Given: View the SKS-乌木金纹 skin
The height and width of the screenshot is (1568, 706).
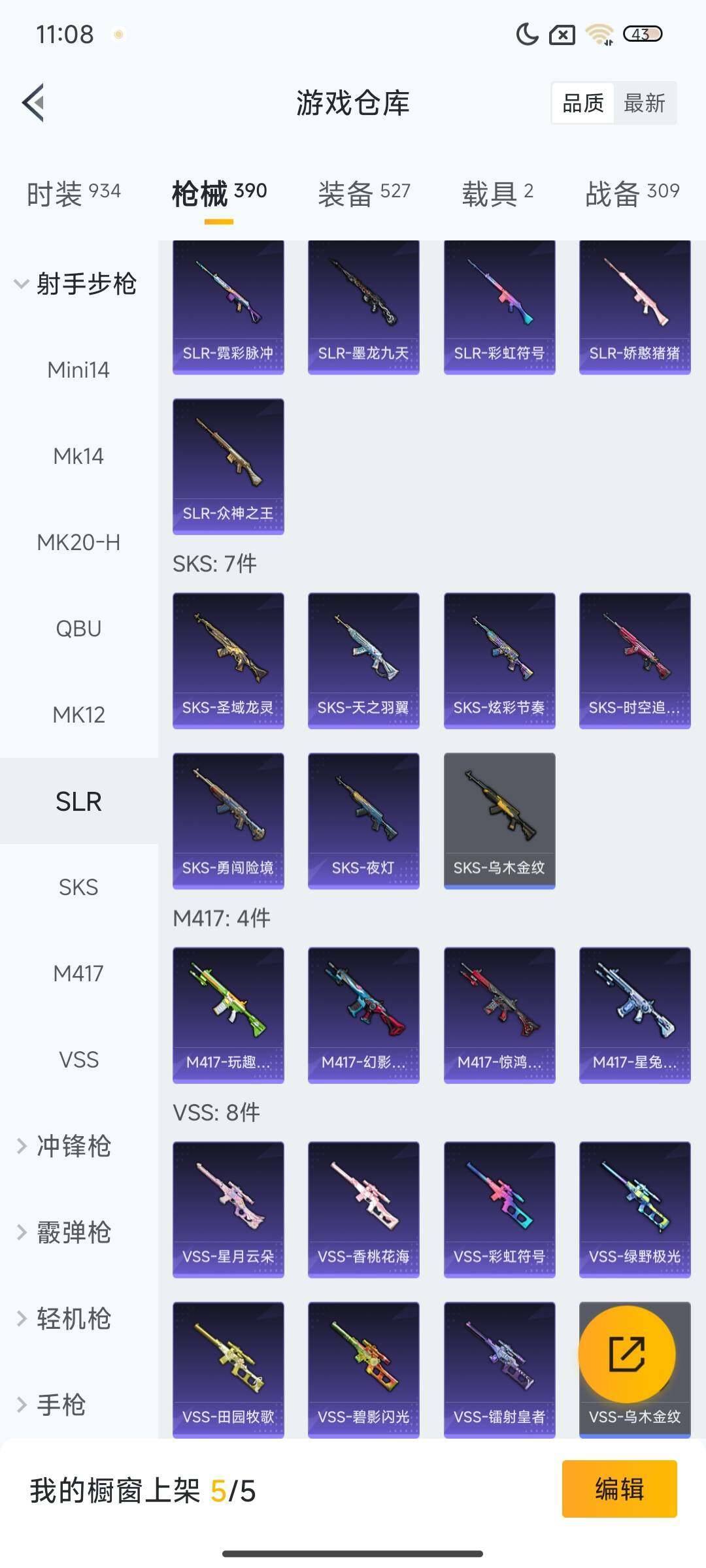Looking at the screenshot, I should click(499, 821).
